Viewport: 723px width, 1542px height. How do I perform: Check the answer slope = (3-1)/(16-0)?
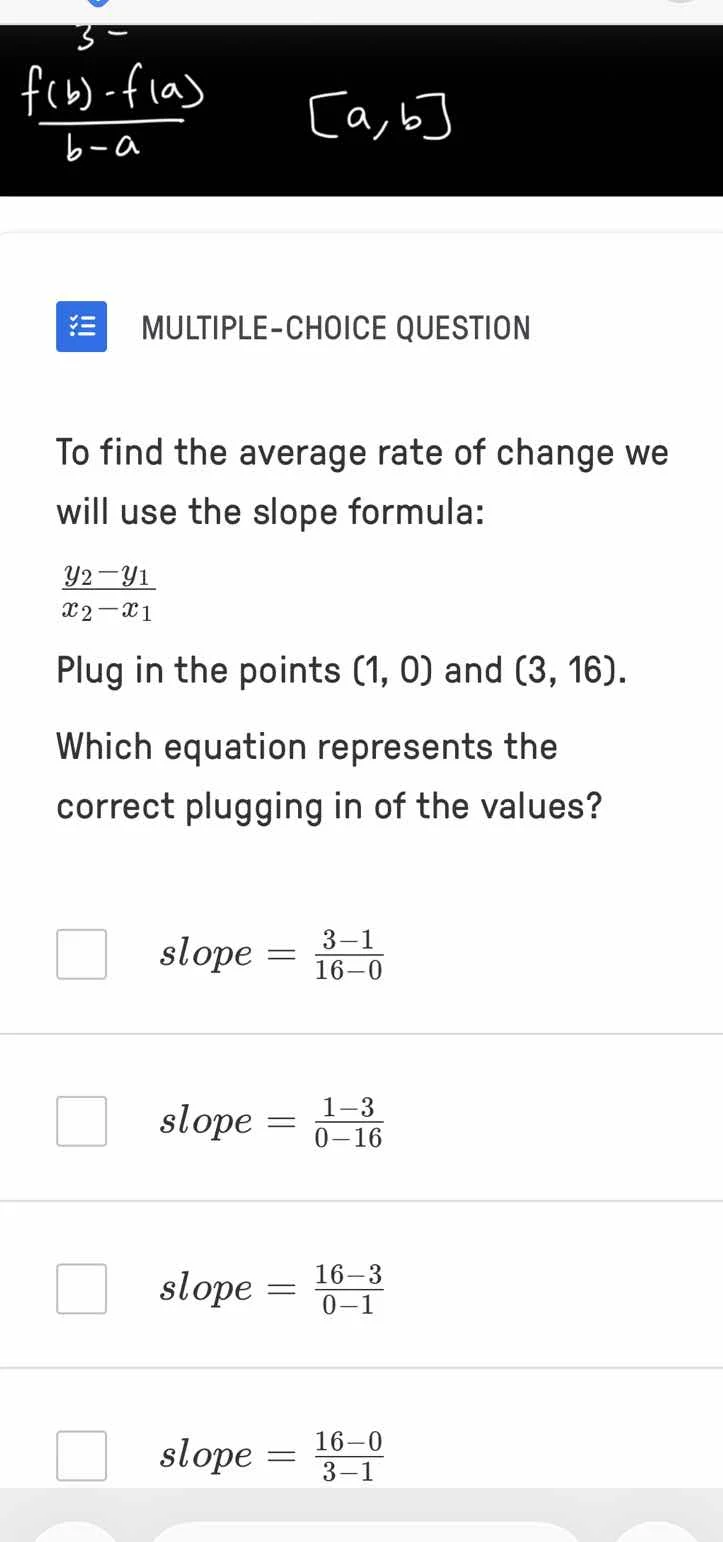point(81,954)
